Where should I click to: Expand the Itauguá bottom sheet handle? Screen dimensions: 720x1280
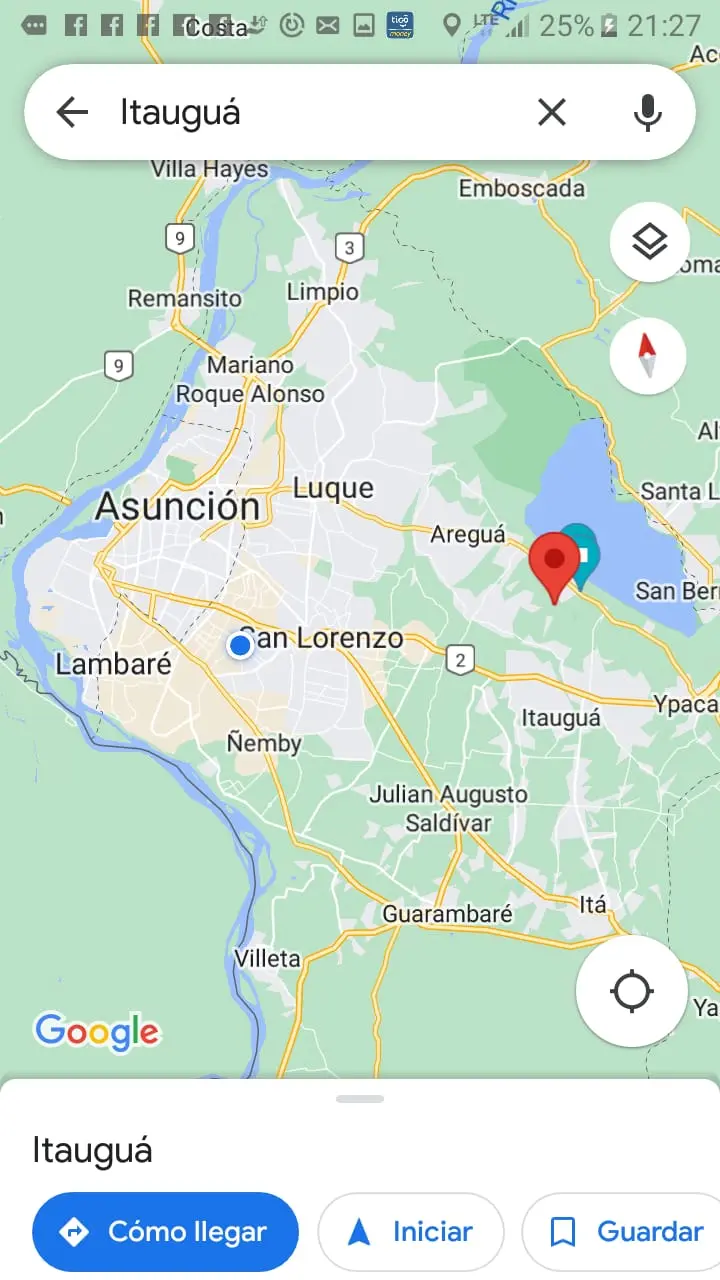point(360,1099)
